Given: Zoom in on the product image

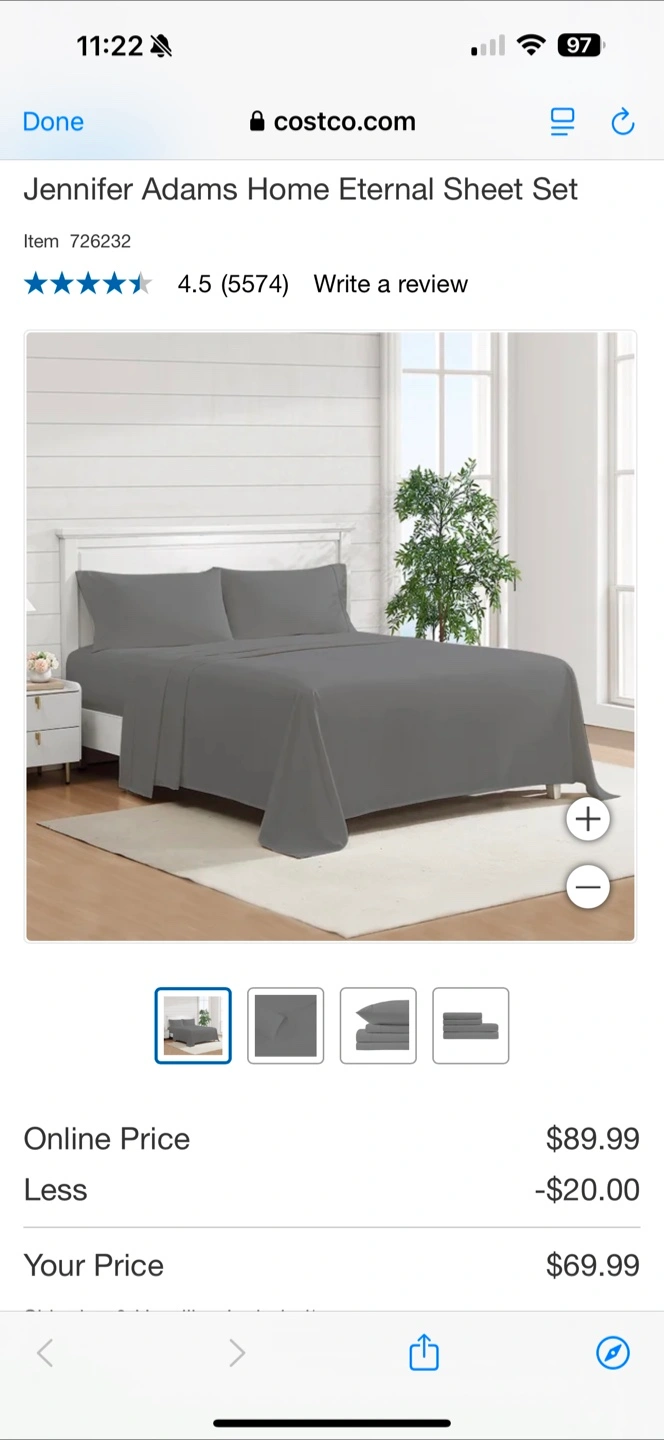Looking at the screenshot, I should pos(588,820).
